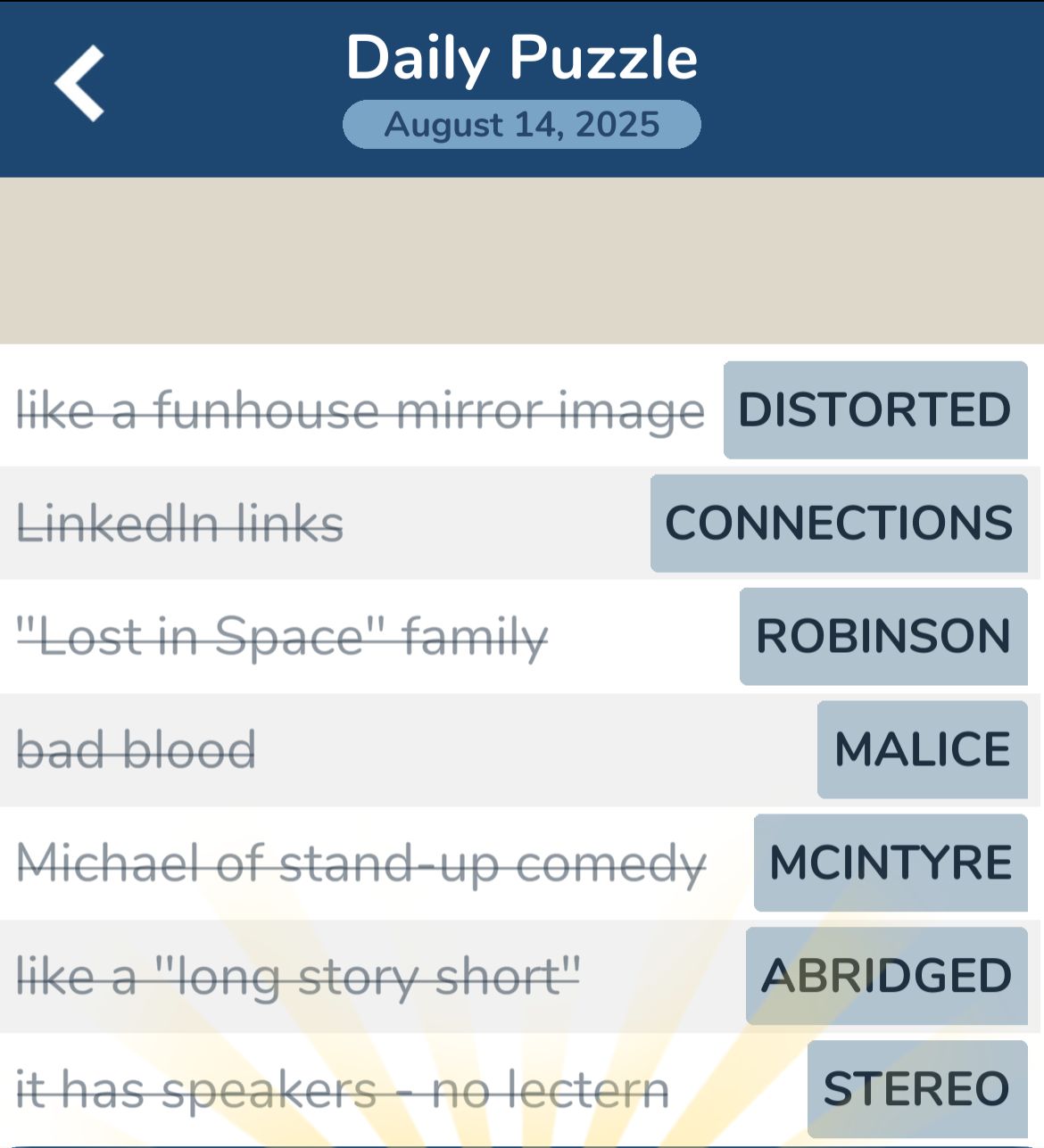Select the MCINTYRE answer tile

tap(890, 862)
